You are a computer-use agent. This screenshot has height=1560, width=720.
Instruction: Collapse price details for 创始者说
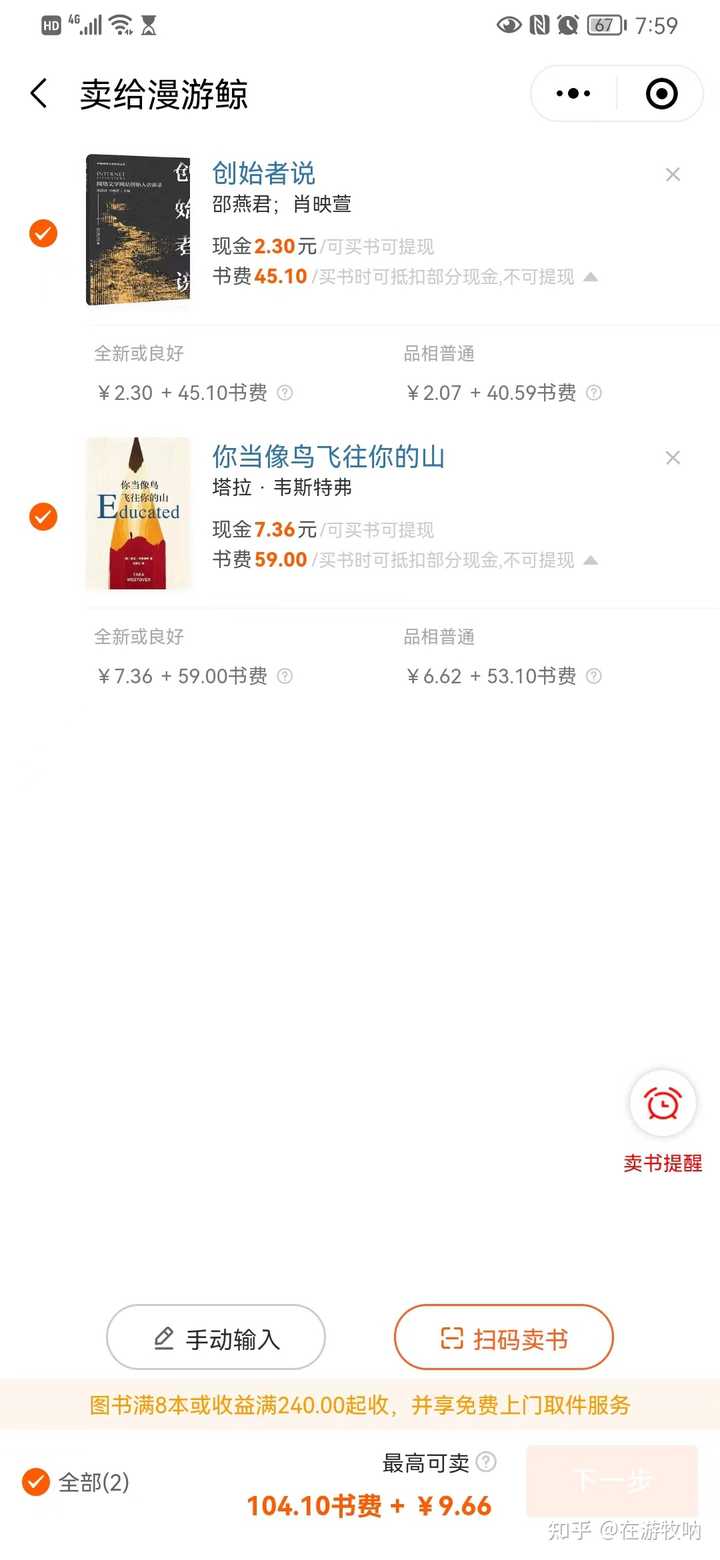(x=591, y=277)
